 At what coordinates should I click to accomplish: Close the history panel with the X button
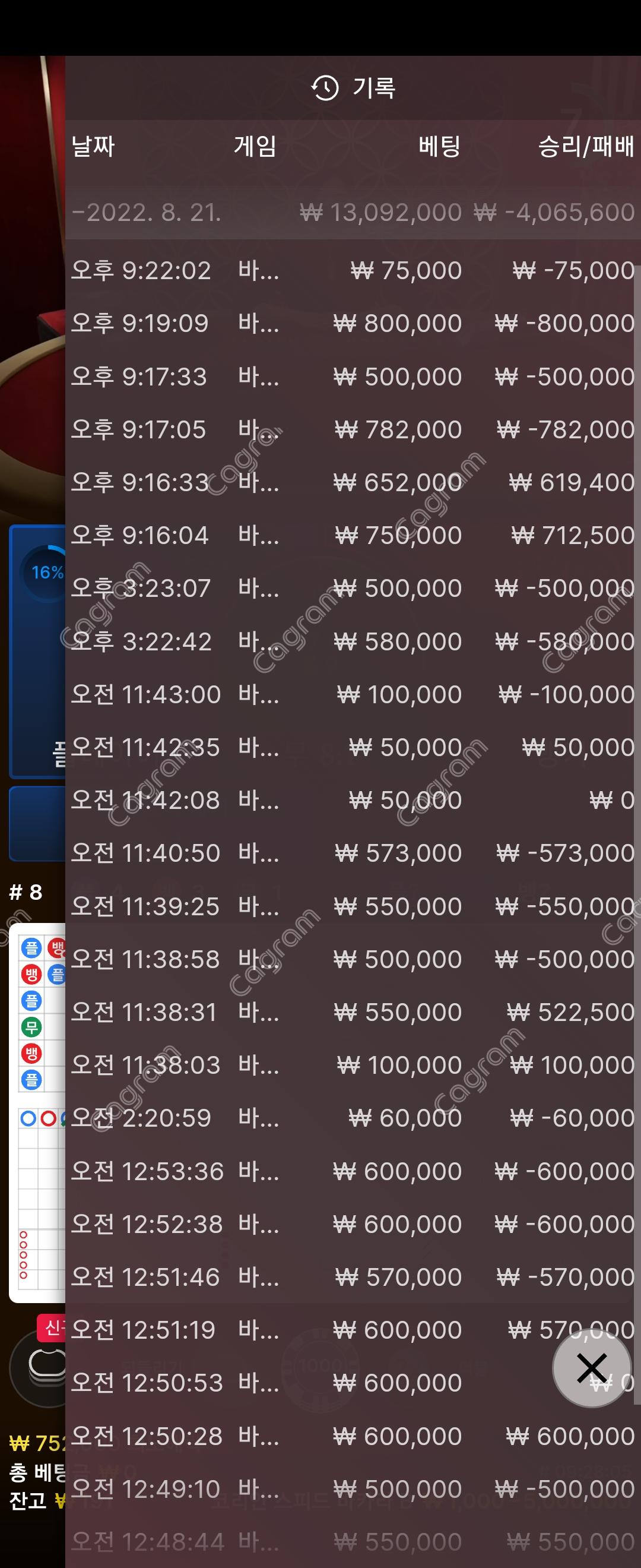[591, 1368]
